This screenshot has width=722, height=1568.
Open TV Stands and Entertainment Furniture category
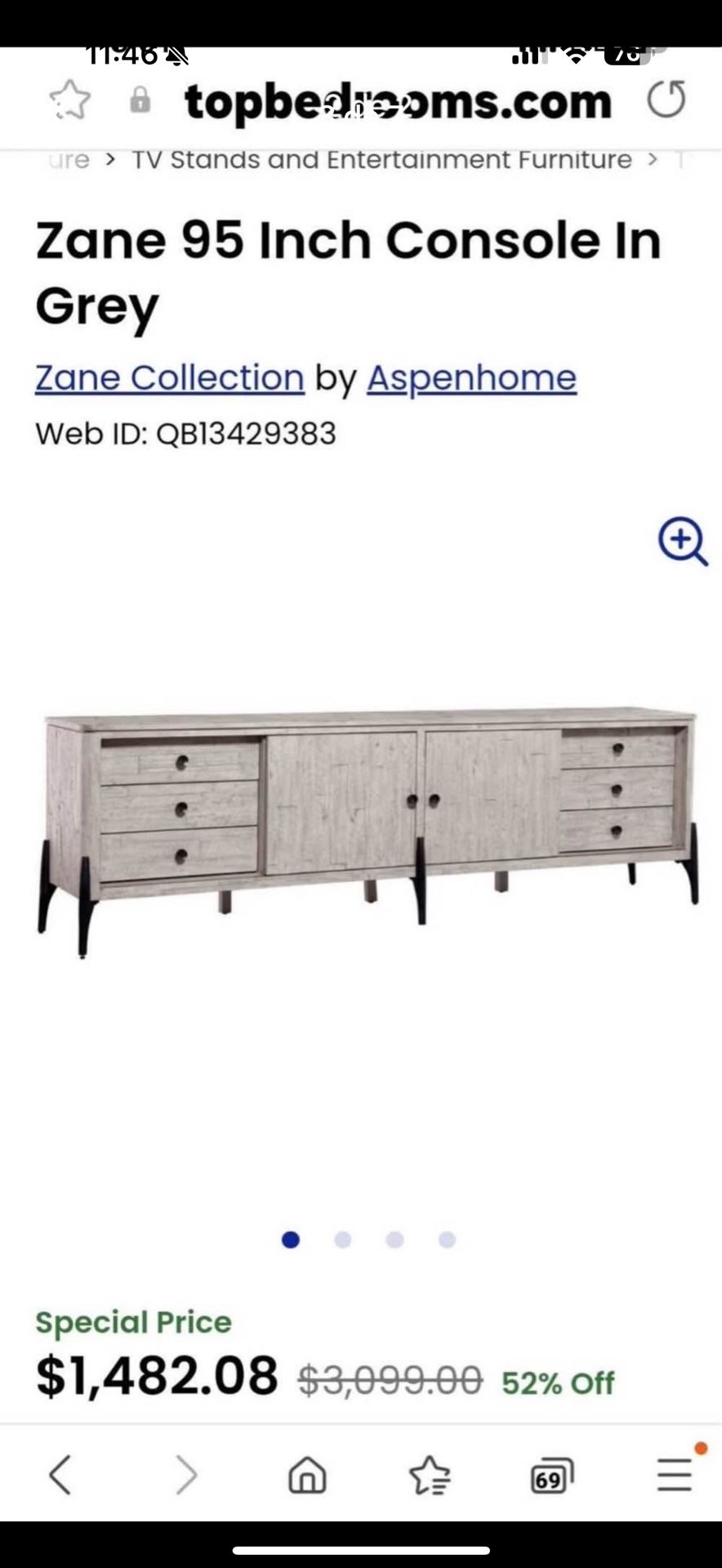click(x=380, y=159)
